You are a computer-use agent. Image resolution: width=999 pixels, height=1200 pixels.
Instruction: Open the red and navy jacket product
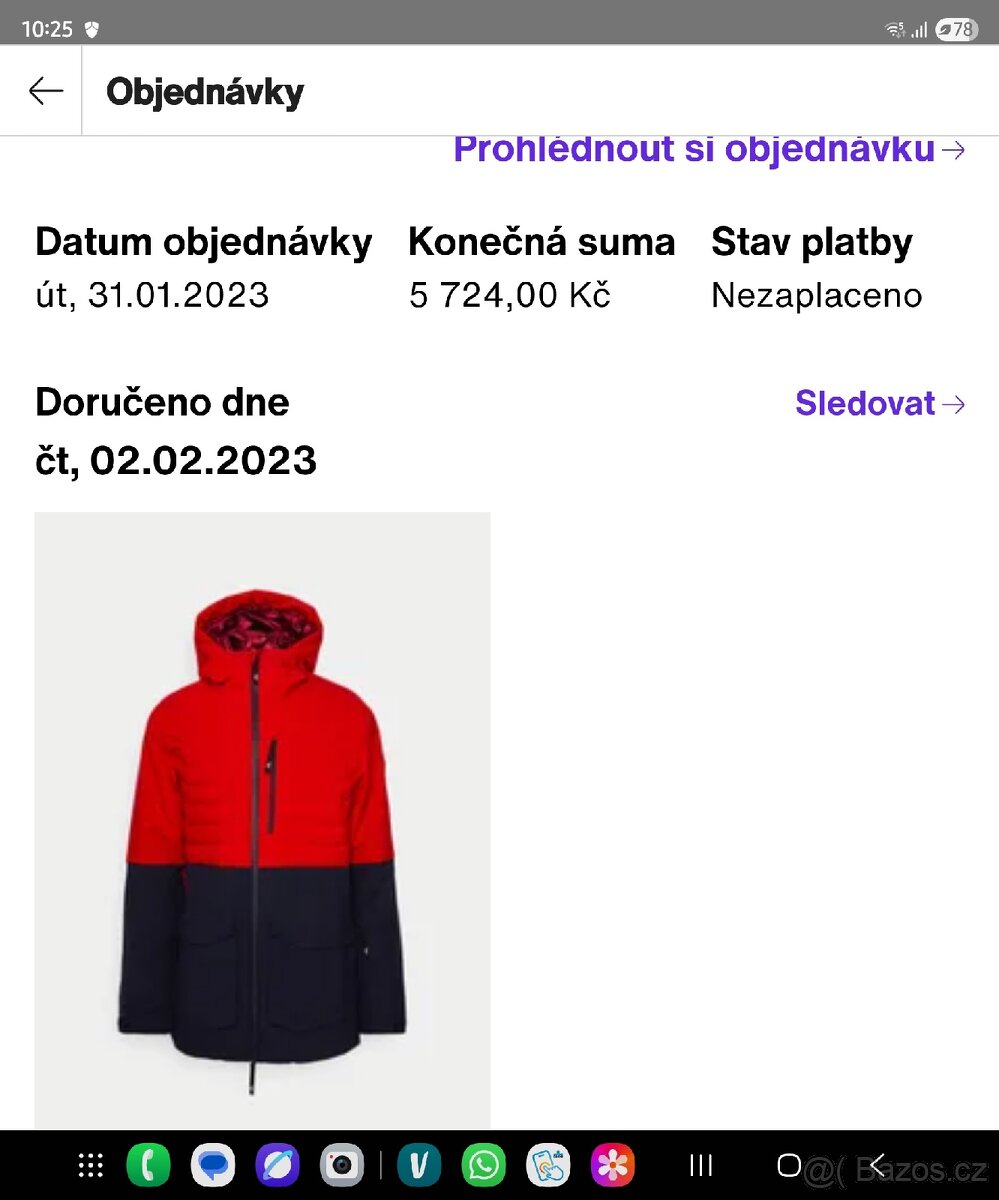(262, 820)
